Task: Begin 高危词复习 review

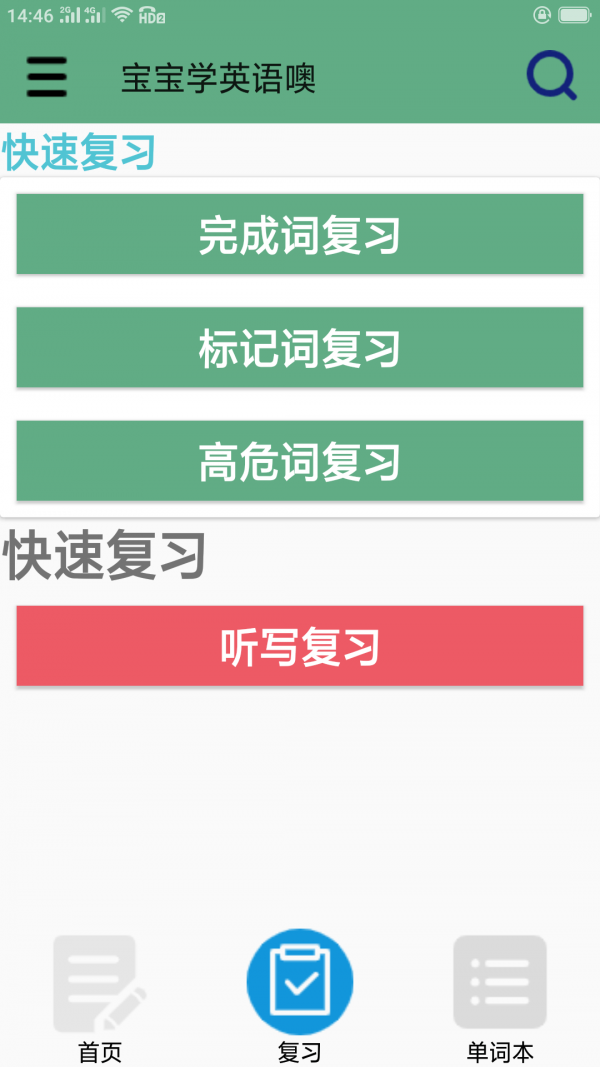Action: 300,461
